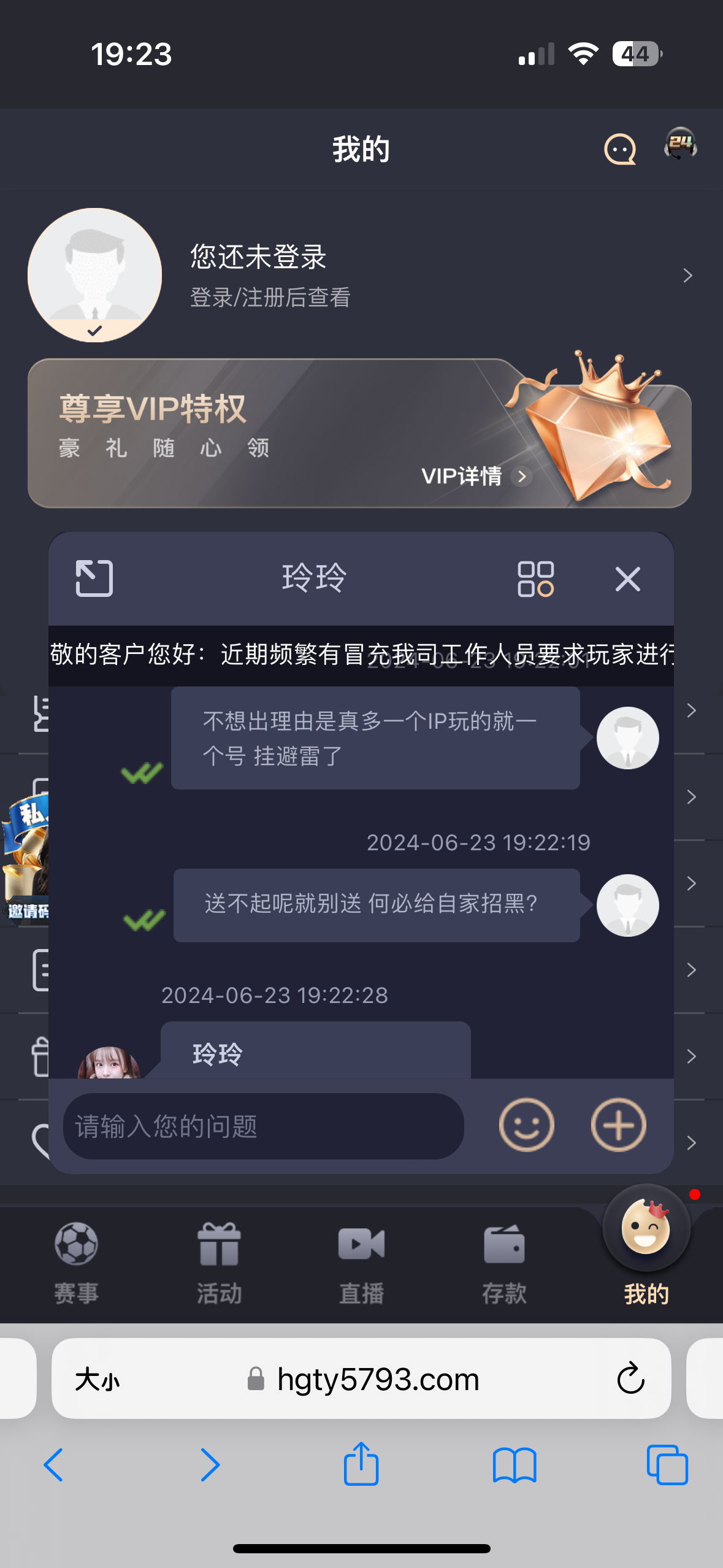This screenshot has height=1568, width=723.
Task: Open 24-hour customer service headset icon
Action: click(x=680, y=145)
